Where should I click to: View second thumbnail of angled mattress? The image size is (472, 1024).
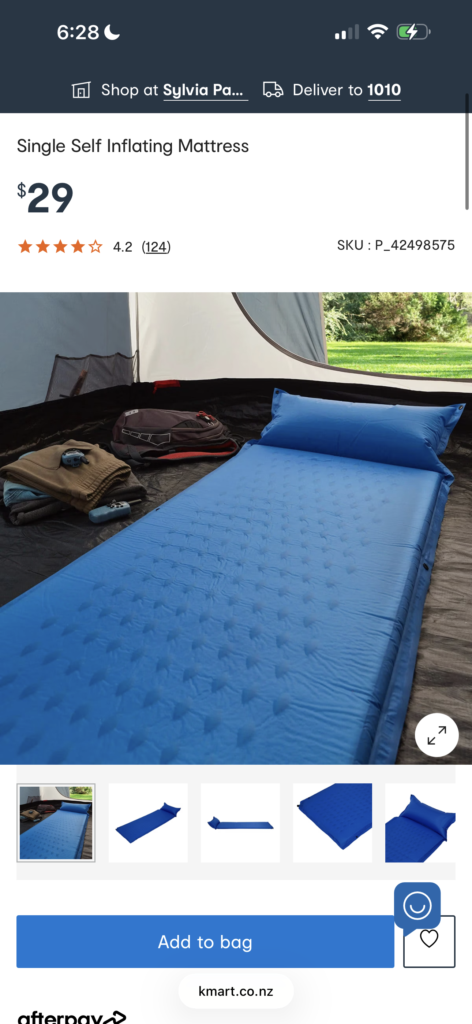(x=148, y=823)
